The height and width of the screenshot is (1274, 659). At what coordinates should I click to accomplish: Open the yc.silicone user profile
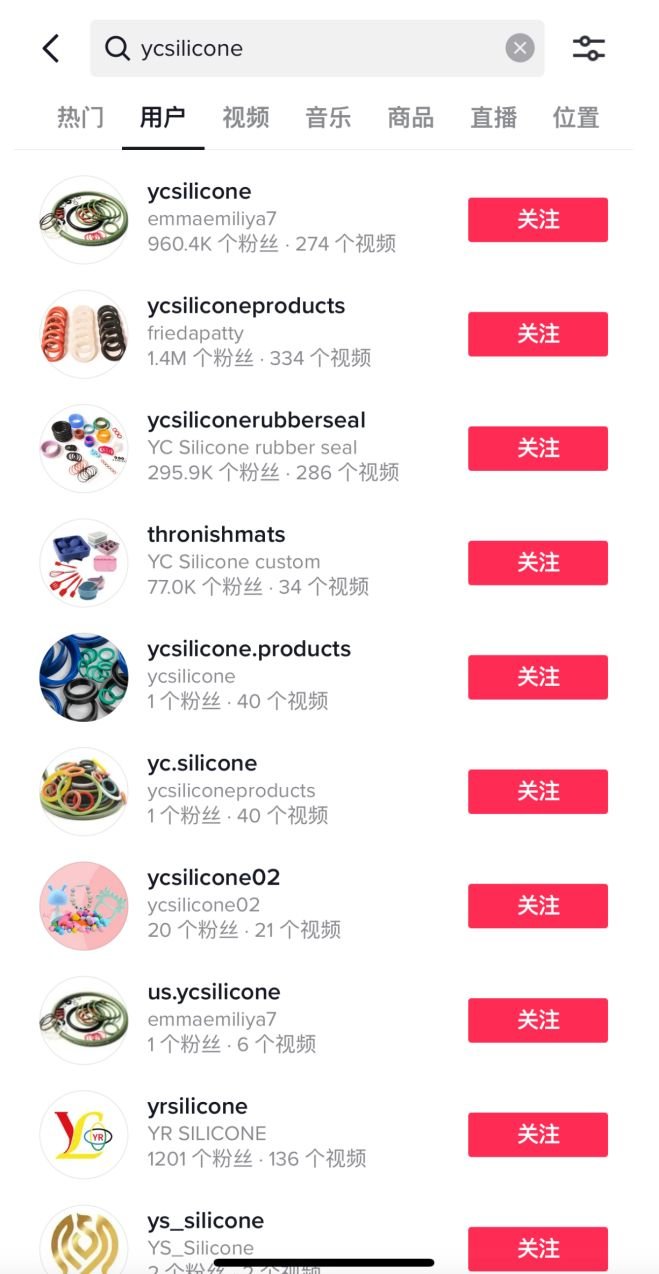click(202, 764)
